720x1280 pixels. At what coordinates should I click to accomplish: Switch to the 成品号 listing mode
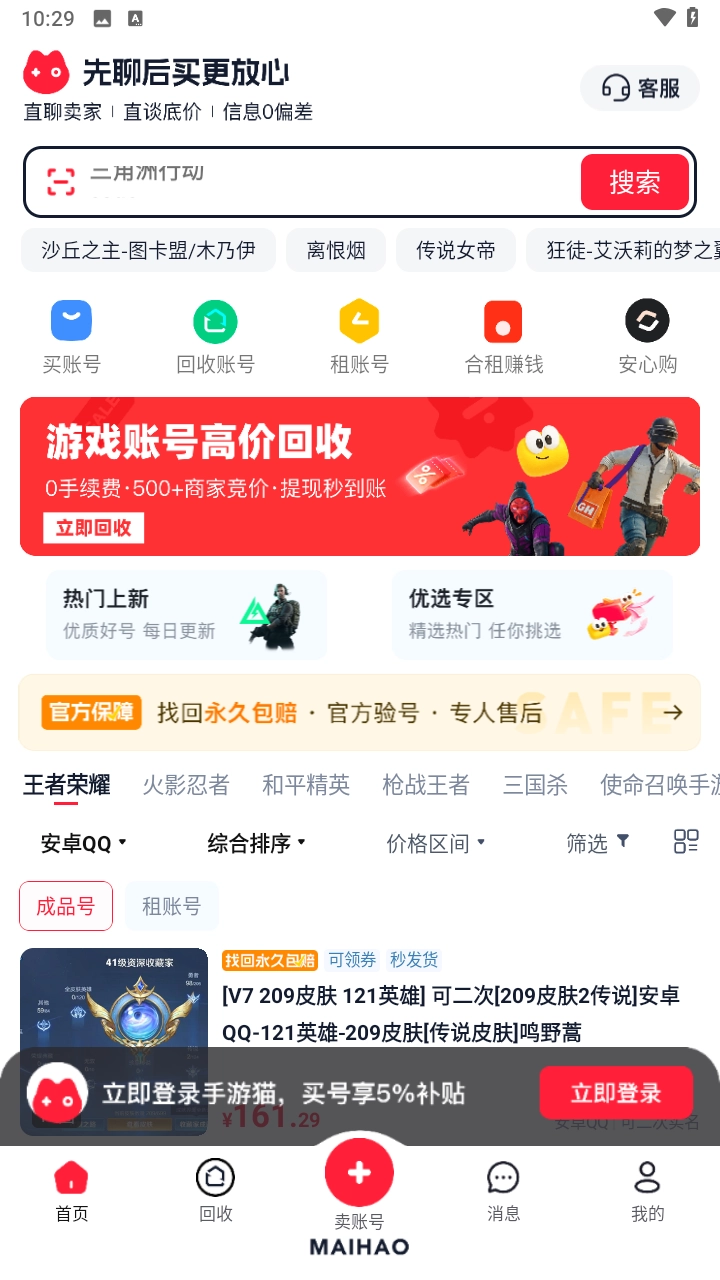click(65, 906)
